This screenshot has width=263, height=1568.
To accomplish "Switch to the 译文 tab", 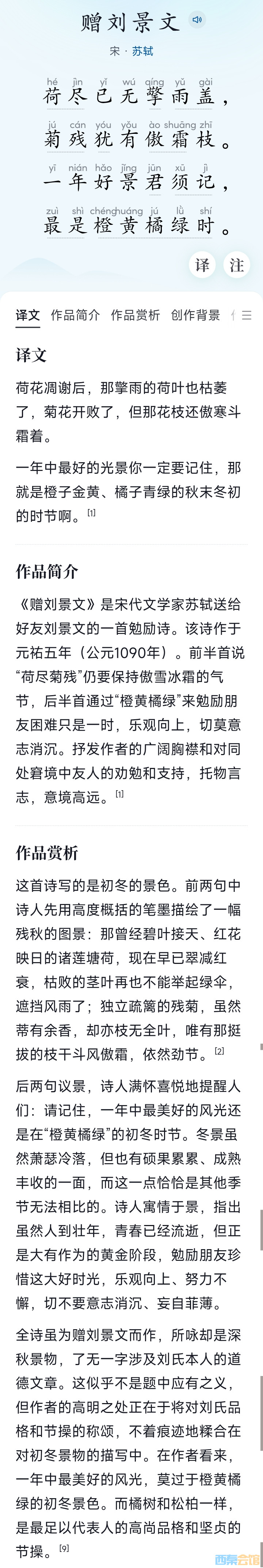I will [28, 315].
